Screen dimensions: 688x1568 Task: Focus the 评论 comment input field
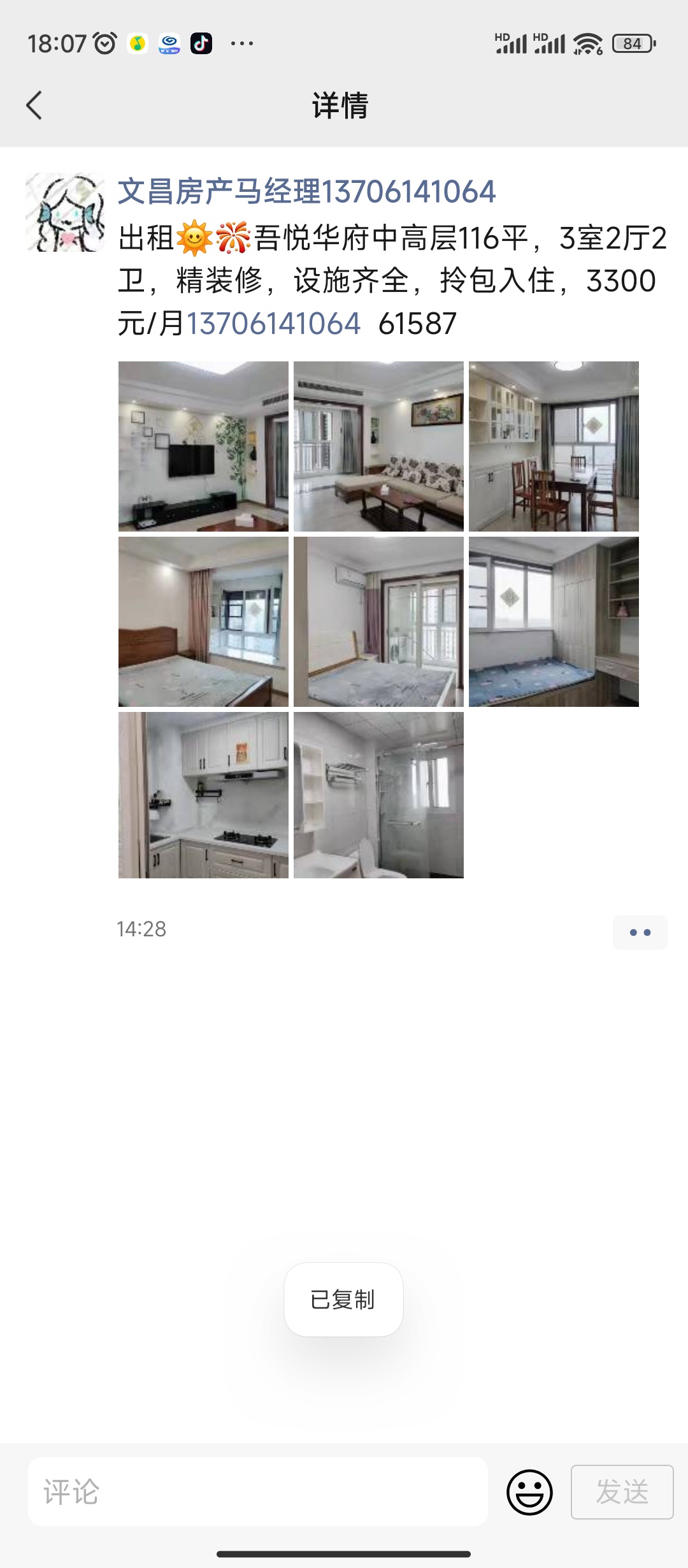coord(258,1492)
